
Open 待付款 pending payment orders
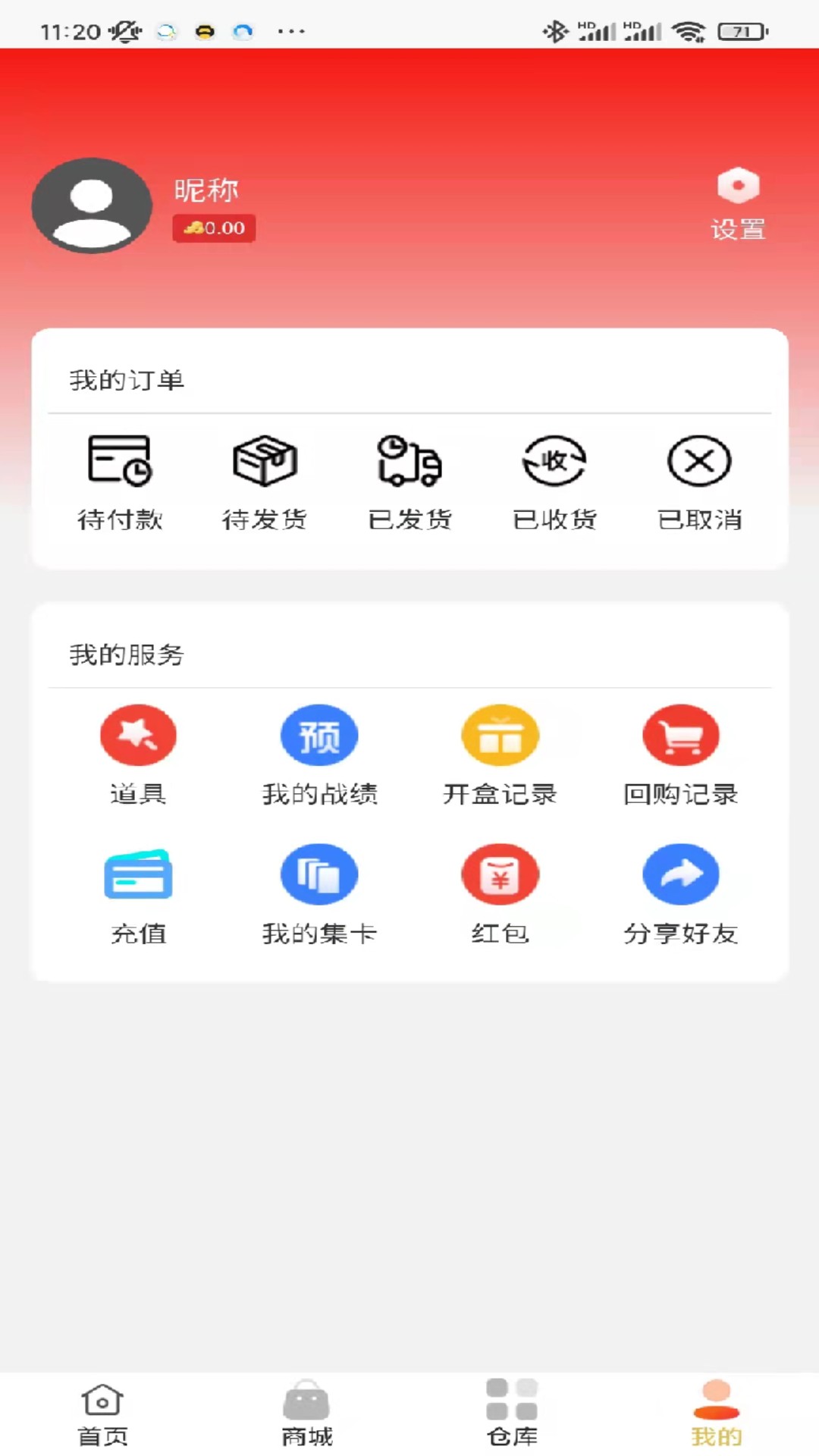(121, 482)
